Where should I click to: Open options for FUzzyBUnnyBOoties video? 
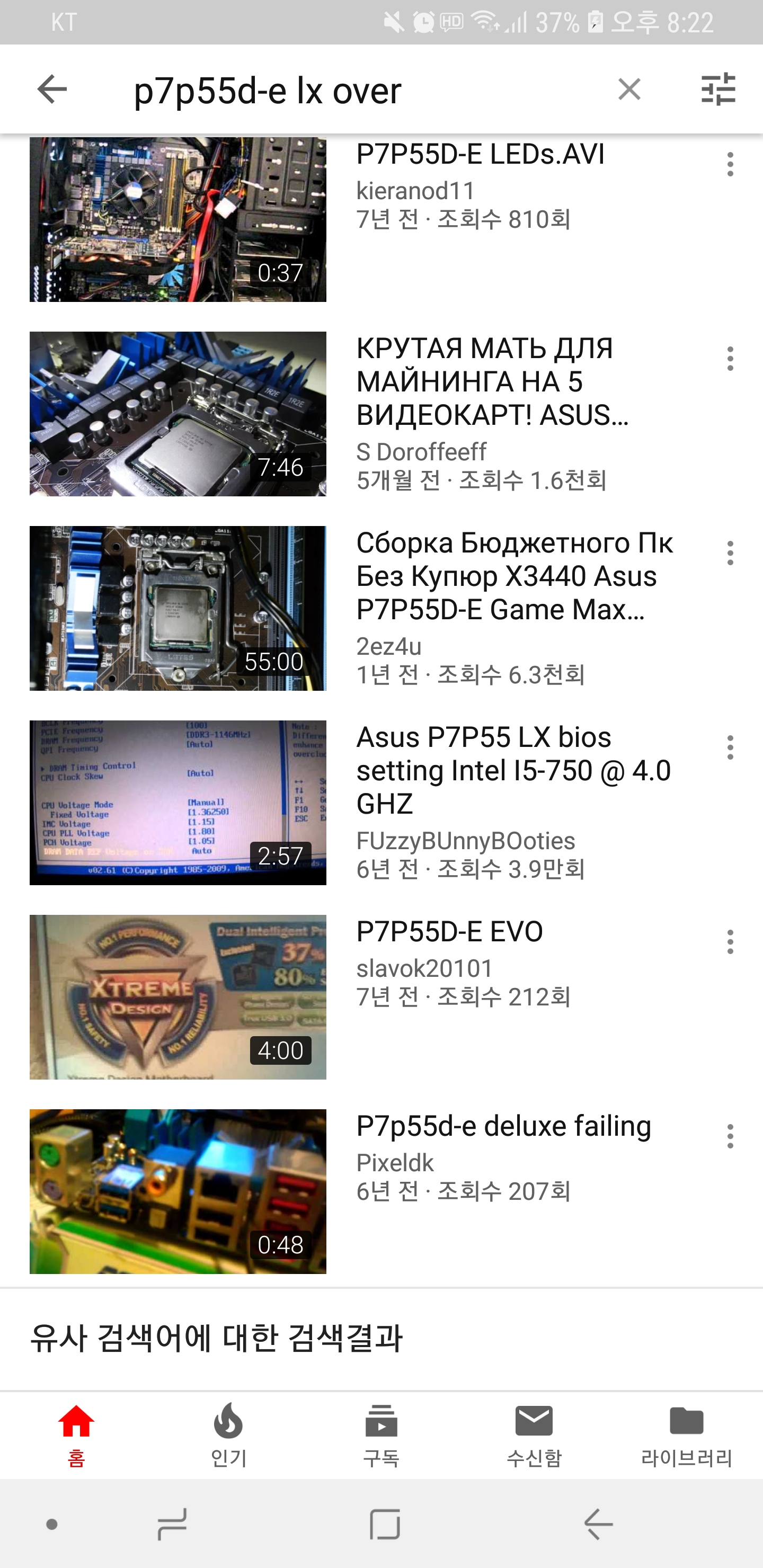pyautogui.click(x=730, y=747)
